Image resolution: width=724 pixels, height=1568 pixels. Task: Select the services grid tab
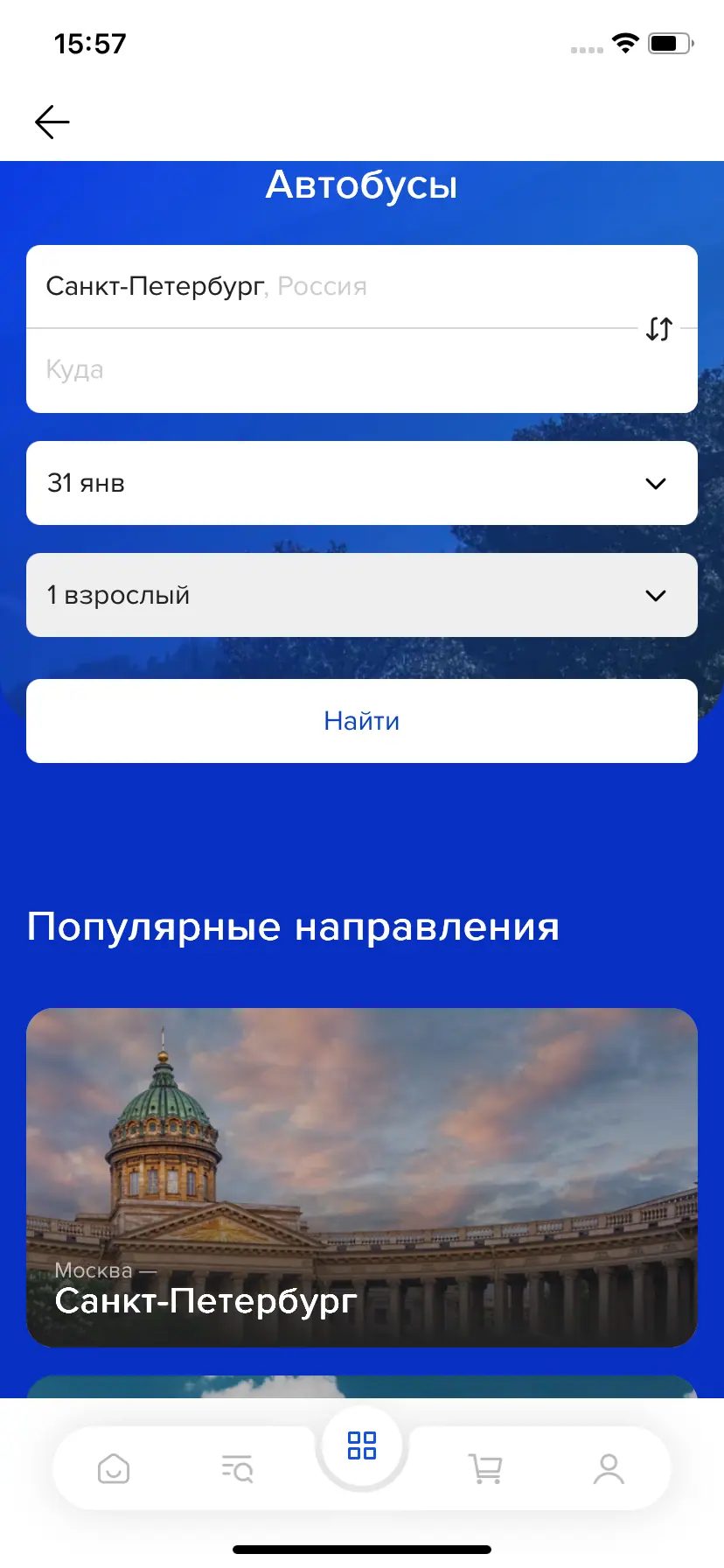tap(362, 1445)
